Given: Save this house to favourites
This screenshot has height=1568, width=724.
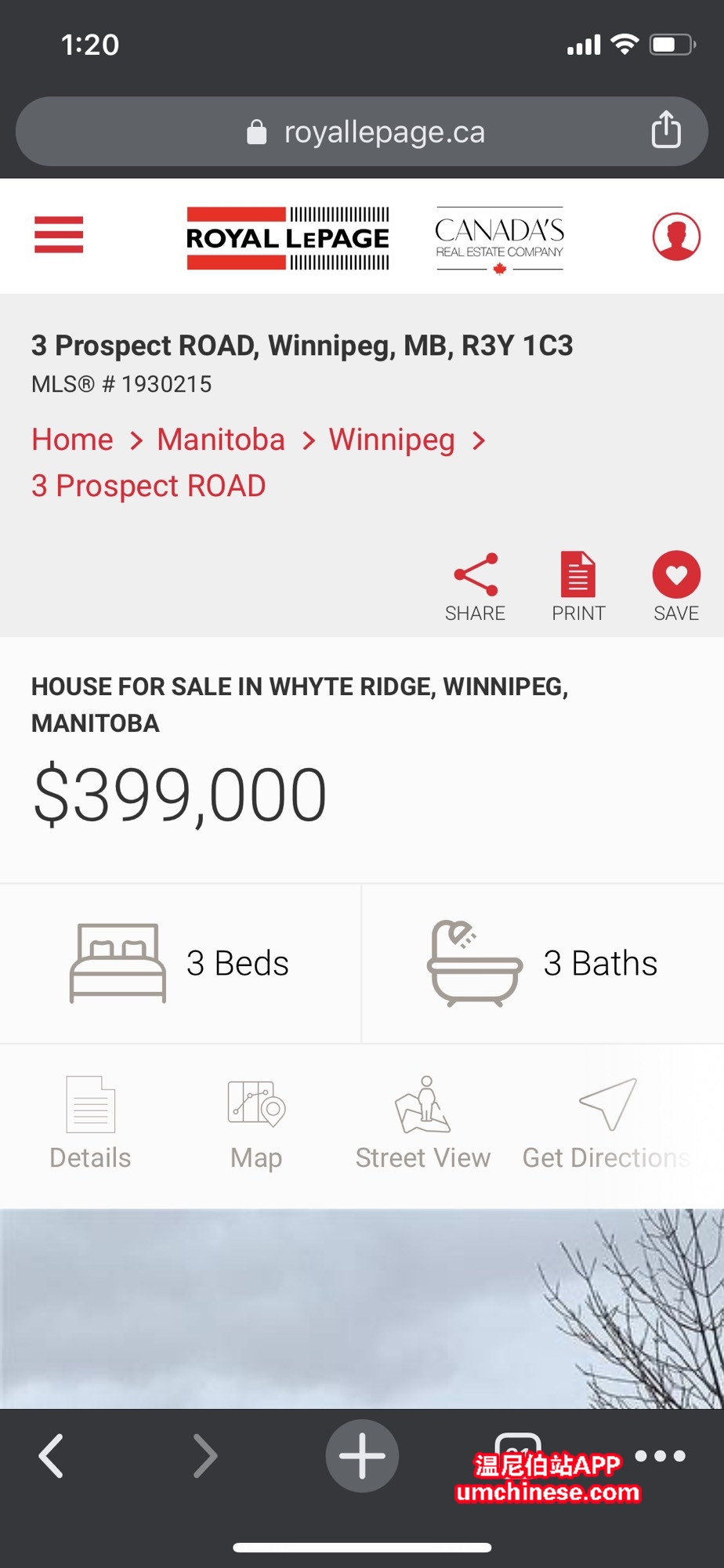Looking at the screenshot, I should (676, 587).
